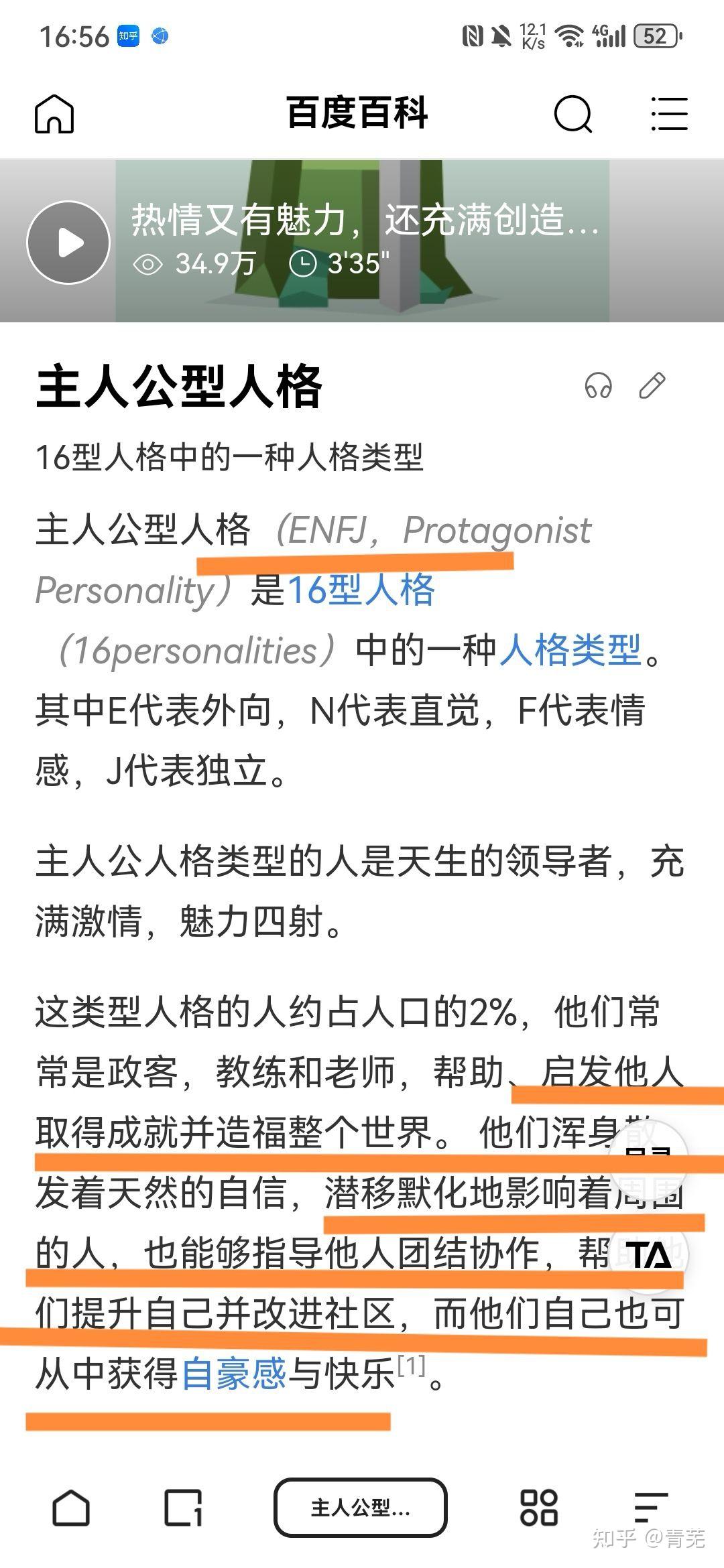Listen to article with headphone icon
Image resolution: width=724 pixels, height=1568 pixels.
(x=598, y=386)
